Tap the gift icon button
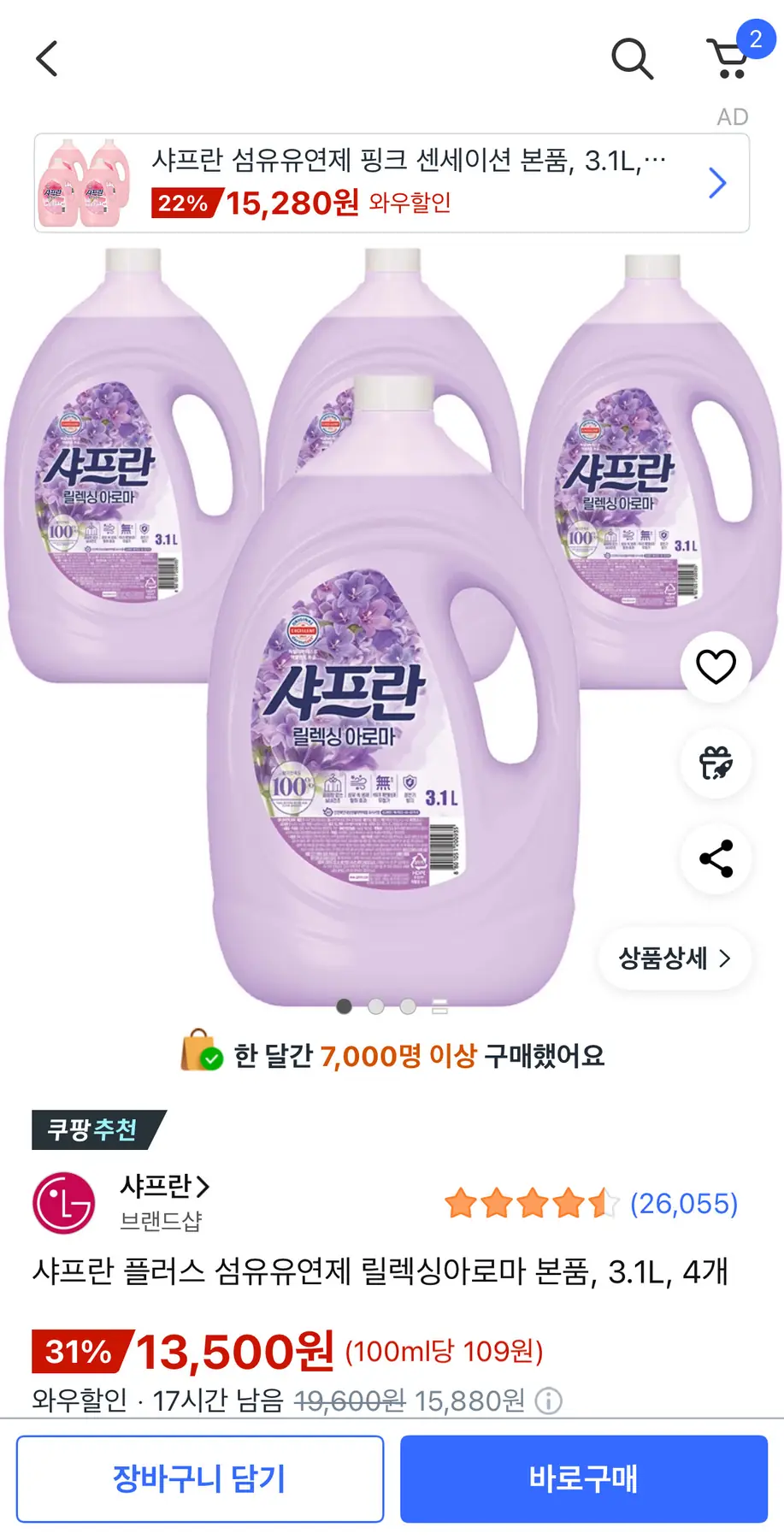Image resolution: width=784 pixels, height=1539 pixels. point(716,763)
